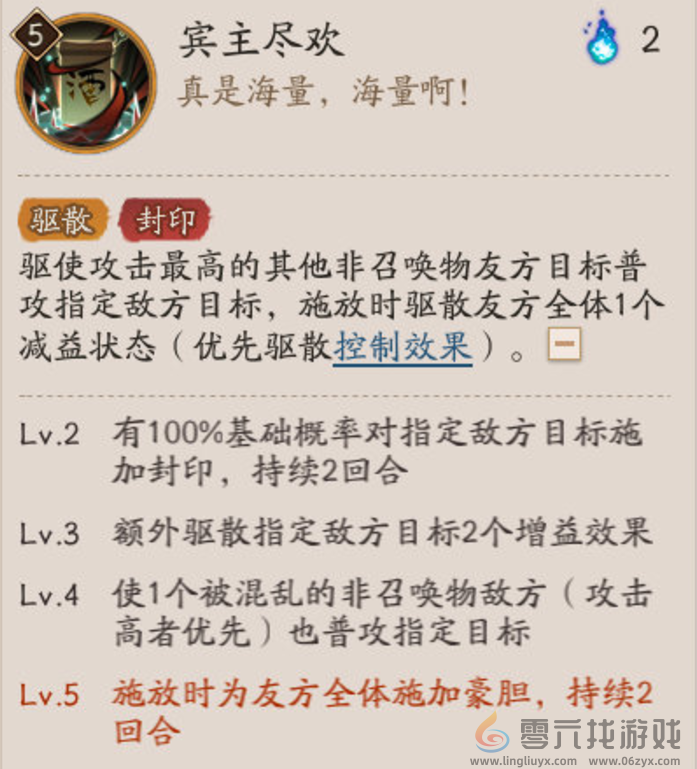Collapse the description with the minus icon

tap(563, 346)
